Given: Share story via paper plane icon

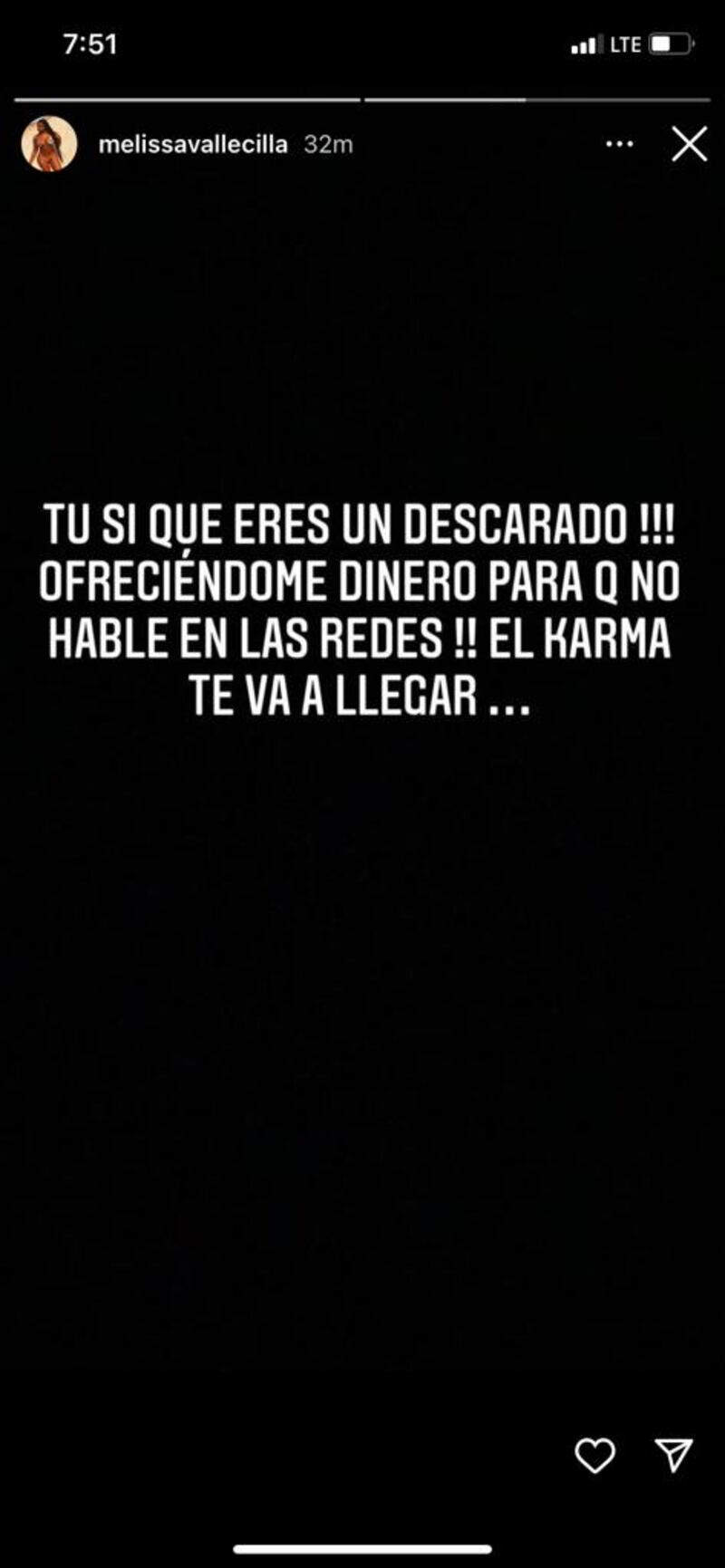Looking at the screenshot, I should click(673, 1454).
